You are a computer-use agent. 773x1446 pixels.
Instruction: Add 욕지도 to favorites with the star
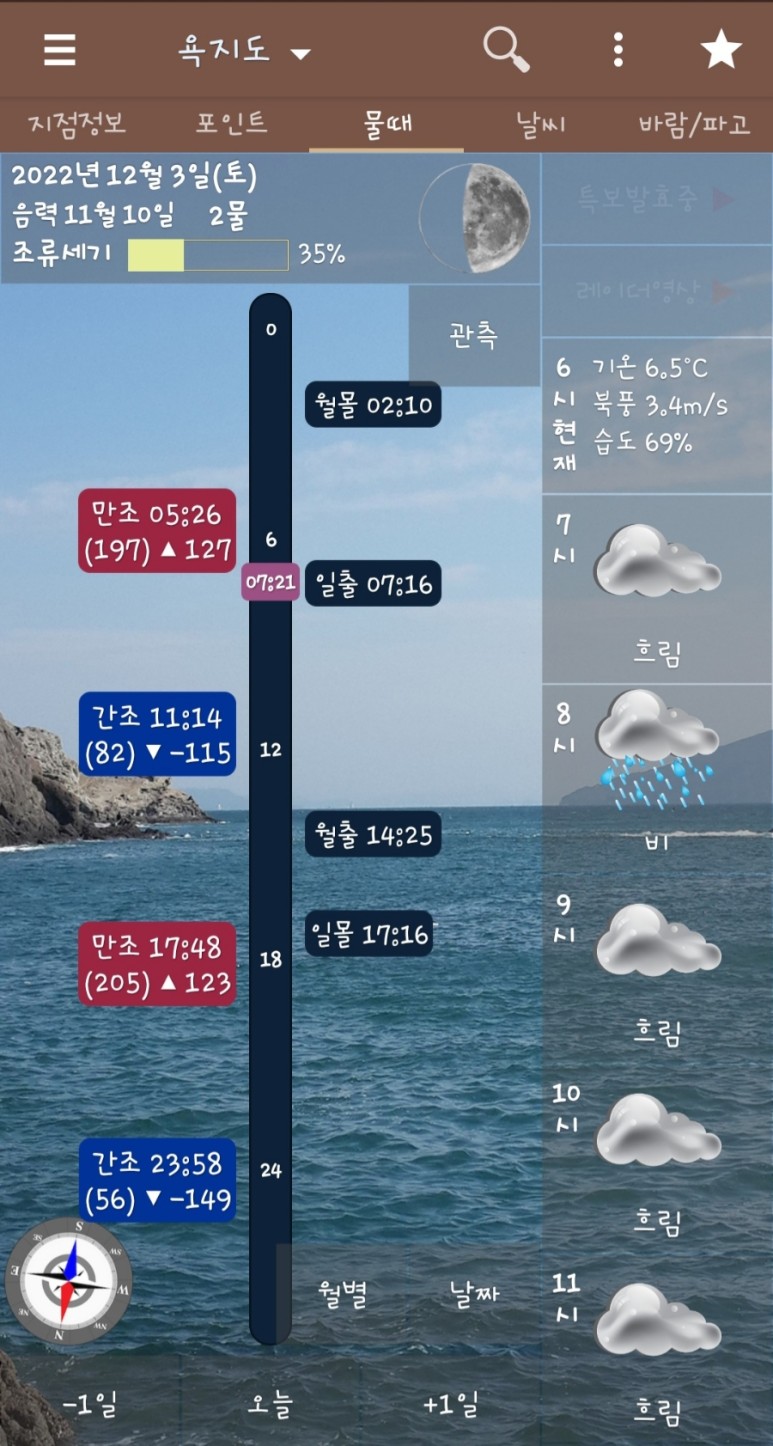720,49
